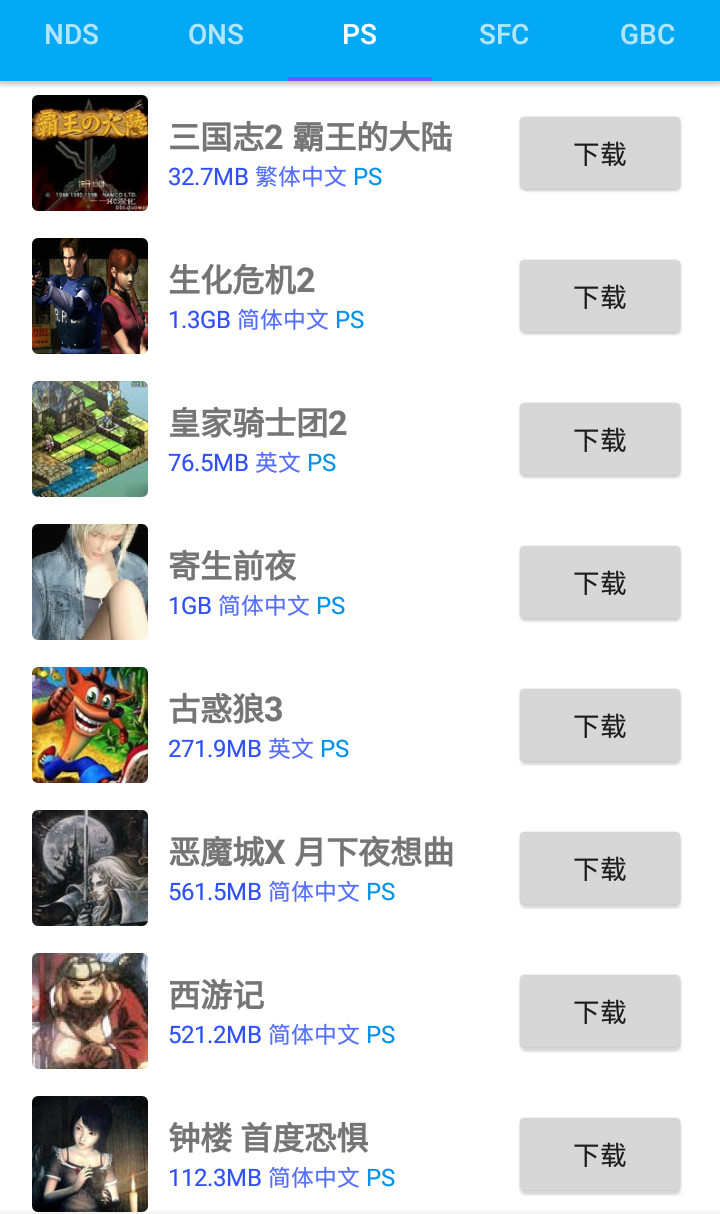Download 三国志2 霸王的大陆
Screen dimensions: 720x1214
pyautogui.click(x=599, y=153)
